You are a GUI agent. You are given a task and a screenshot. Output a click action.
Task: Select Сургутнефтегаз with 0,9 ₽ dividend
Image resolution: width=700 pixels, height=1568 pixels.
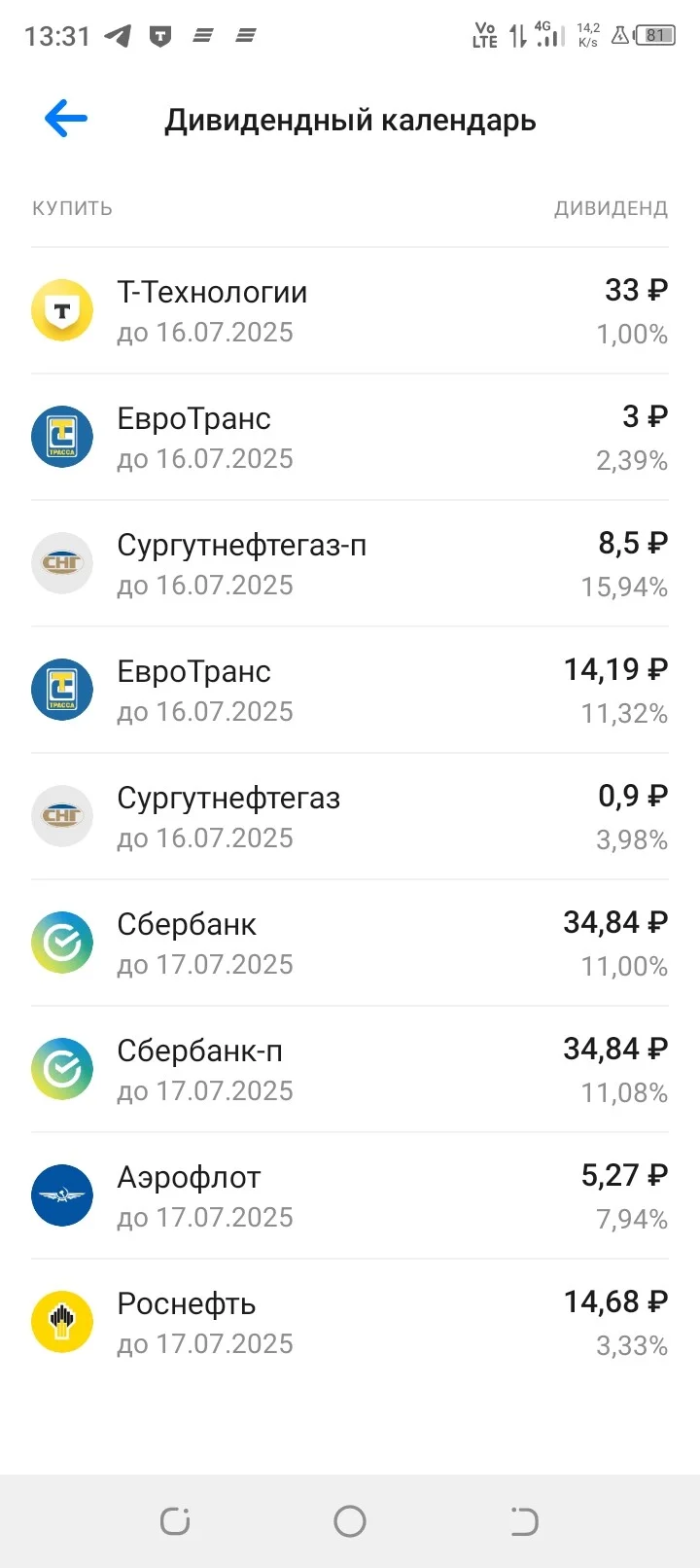coord(350,817)
